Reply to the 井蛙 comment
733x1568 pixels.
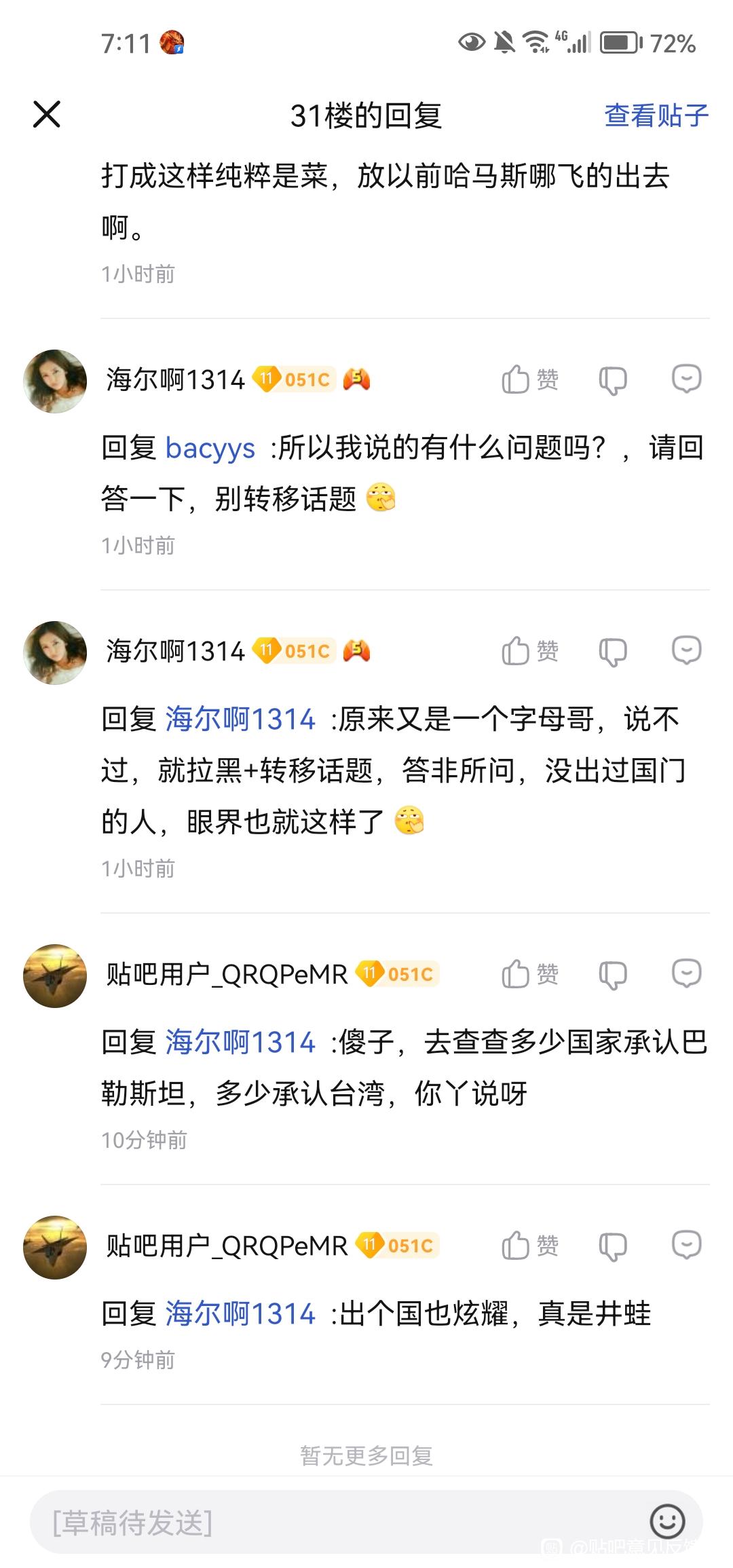(x=686, y=1245)
